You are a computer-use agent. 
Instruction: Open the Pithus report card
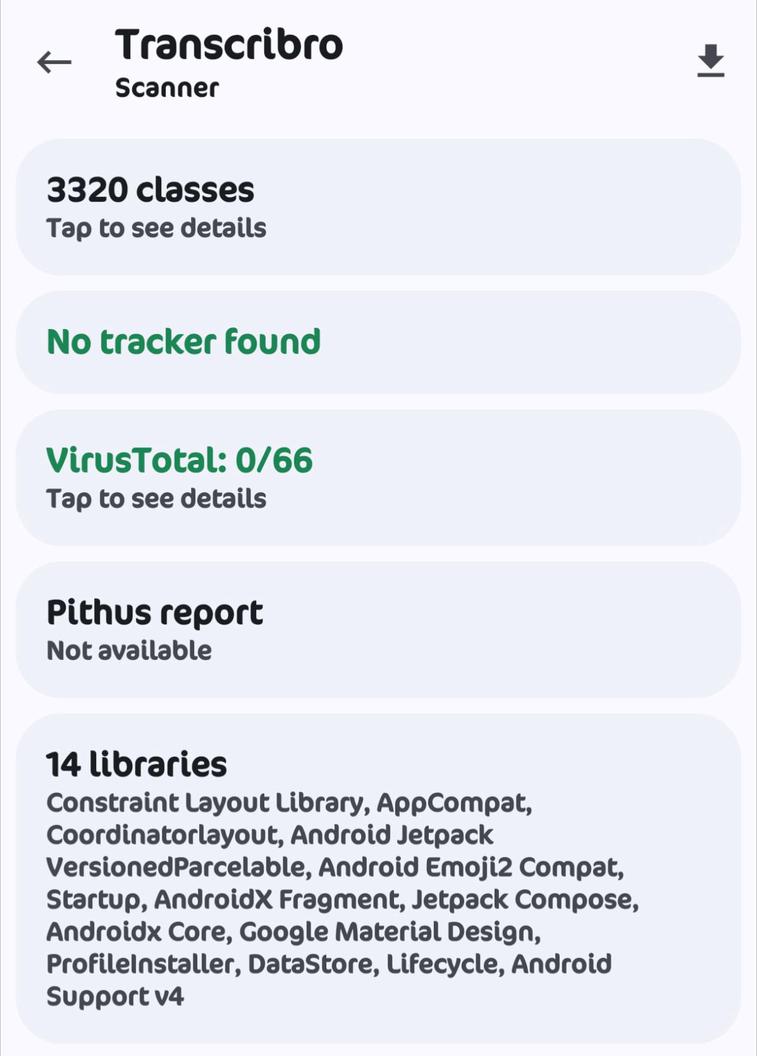coord(378,630)
